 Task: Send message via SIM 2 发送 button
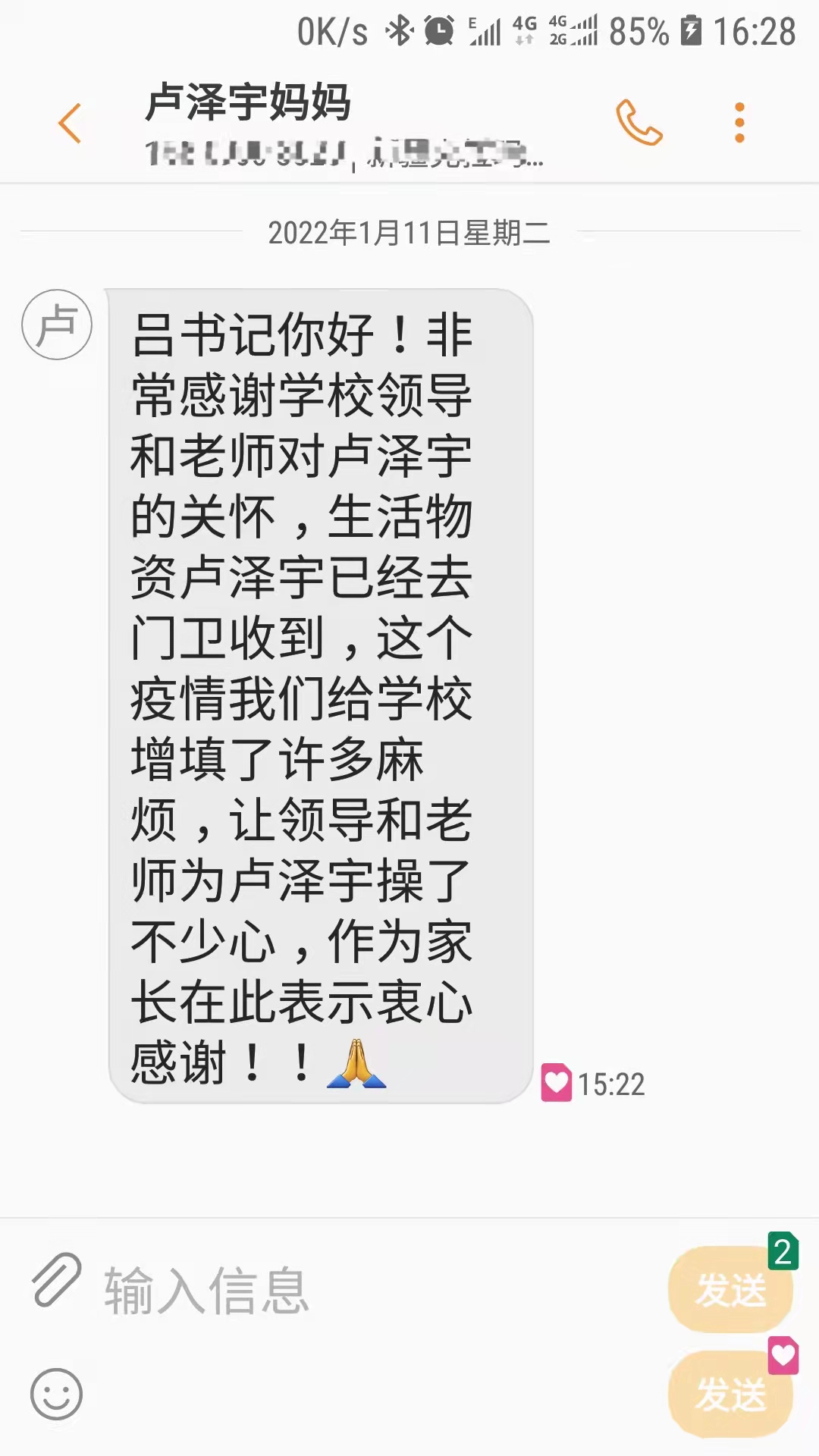coord(730,1289)
